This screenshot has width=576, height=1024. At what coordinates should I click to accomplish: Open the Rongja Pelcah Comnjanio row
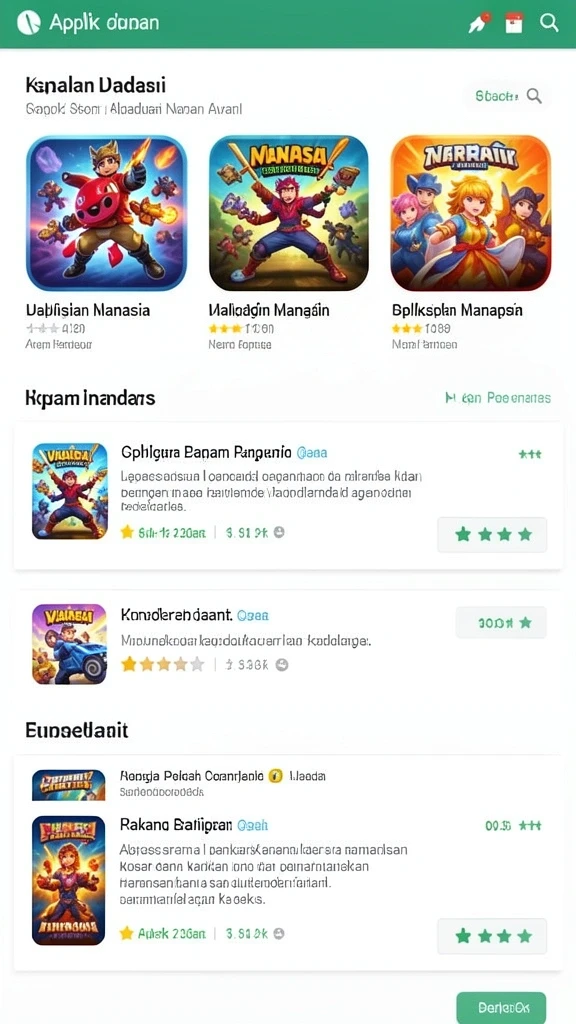288,783
